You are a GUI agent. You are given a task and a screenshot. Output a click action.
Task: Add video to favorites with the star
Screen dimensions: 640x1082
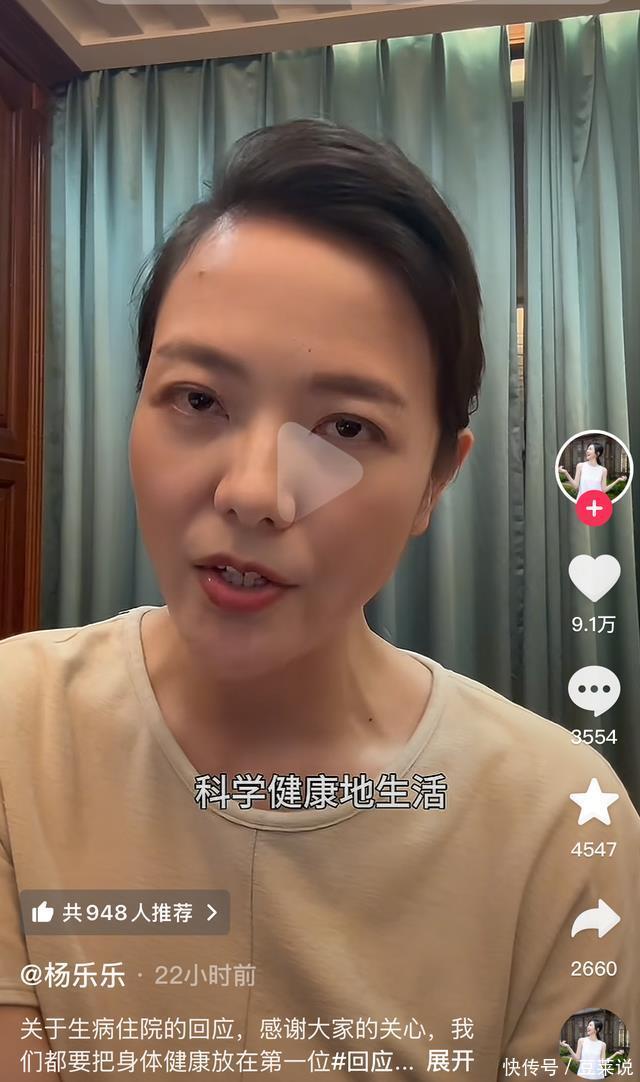[594, 803]
